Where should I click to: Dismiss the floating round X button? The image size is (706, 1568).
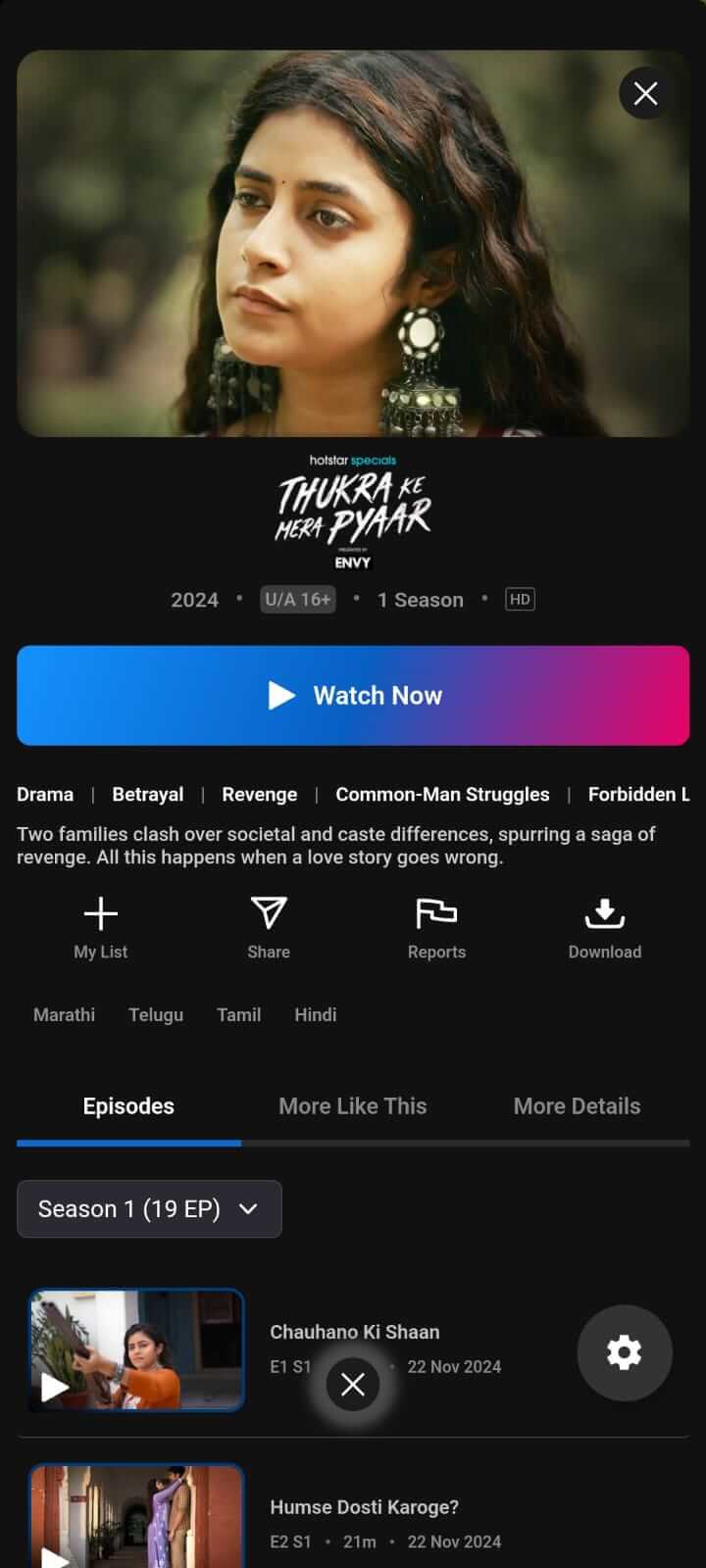[x=353, y=1384]
